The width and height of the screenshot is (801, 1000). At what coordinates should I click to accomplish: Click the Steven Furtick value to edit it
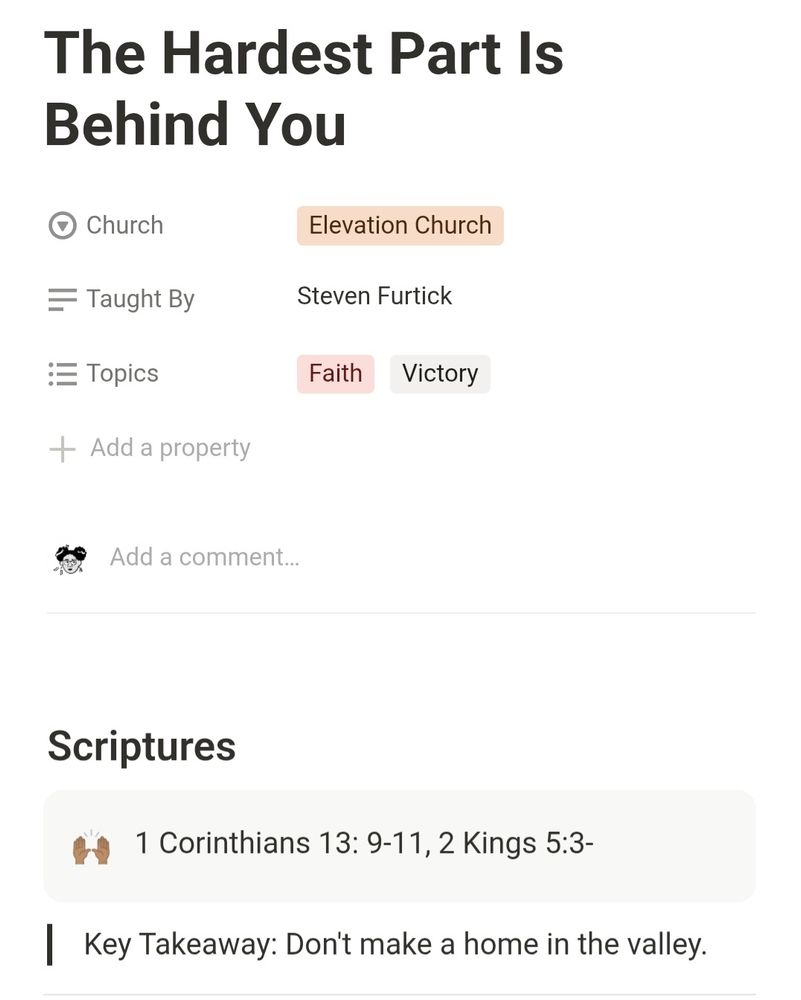pyautogui.click(x=374, y=296)
